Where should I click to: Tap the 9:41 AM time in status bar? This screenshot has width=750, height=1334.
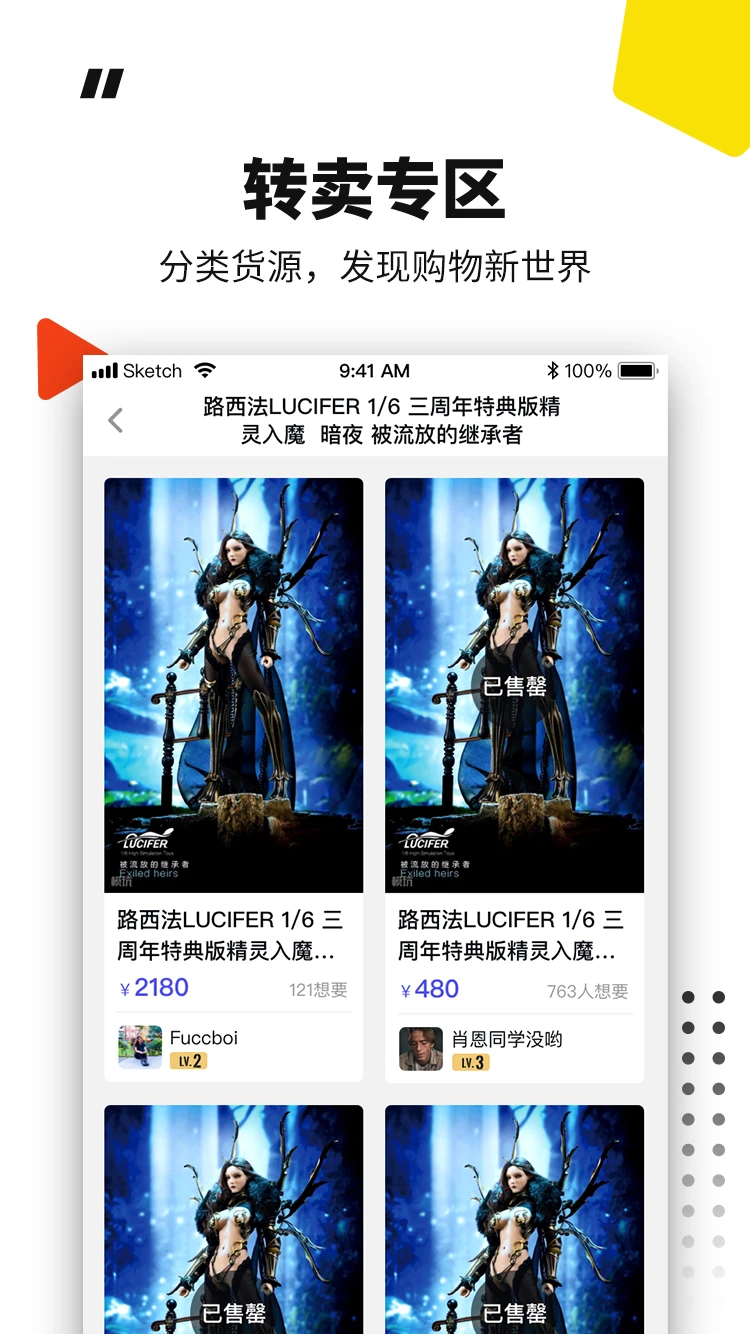point(375,370)
